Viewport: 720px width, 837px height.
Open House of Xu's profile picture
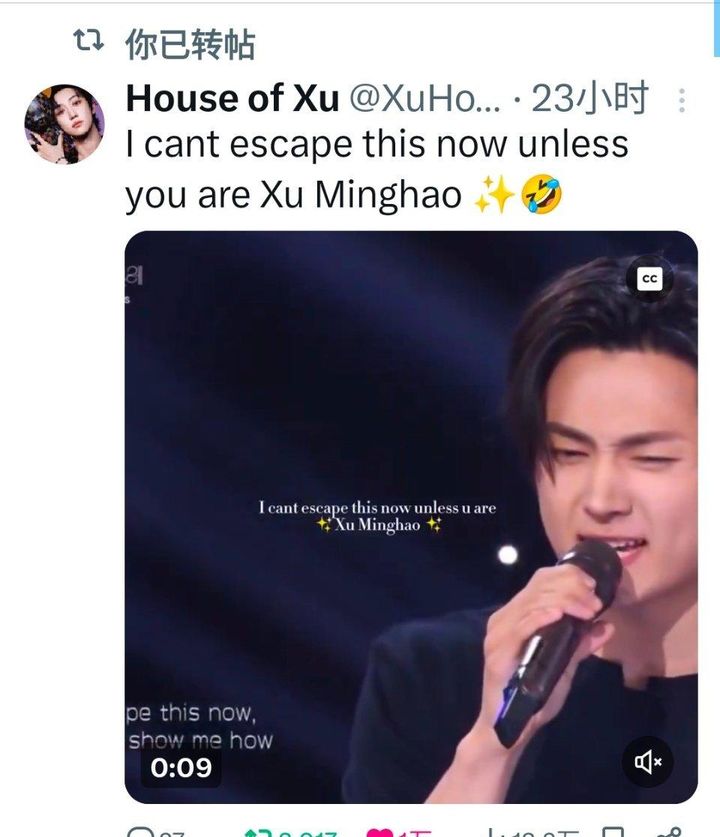tap(64, 123)
